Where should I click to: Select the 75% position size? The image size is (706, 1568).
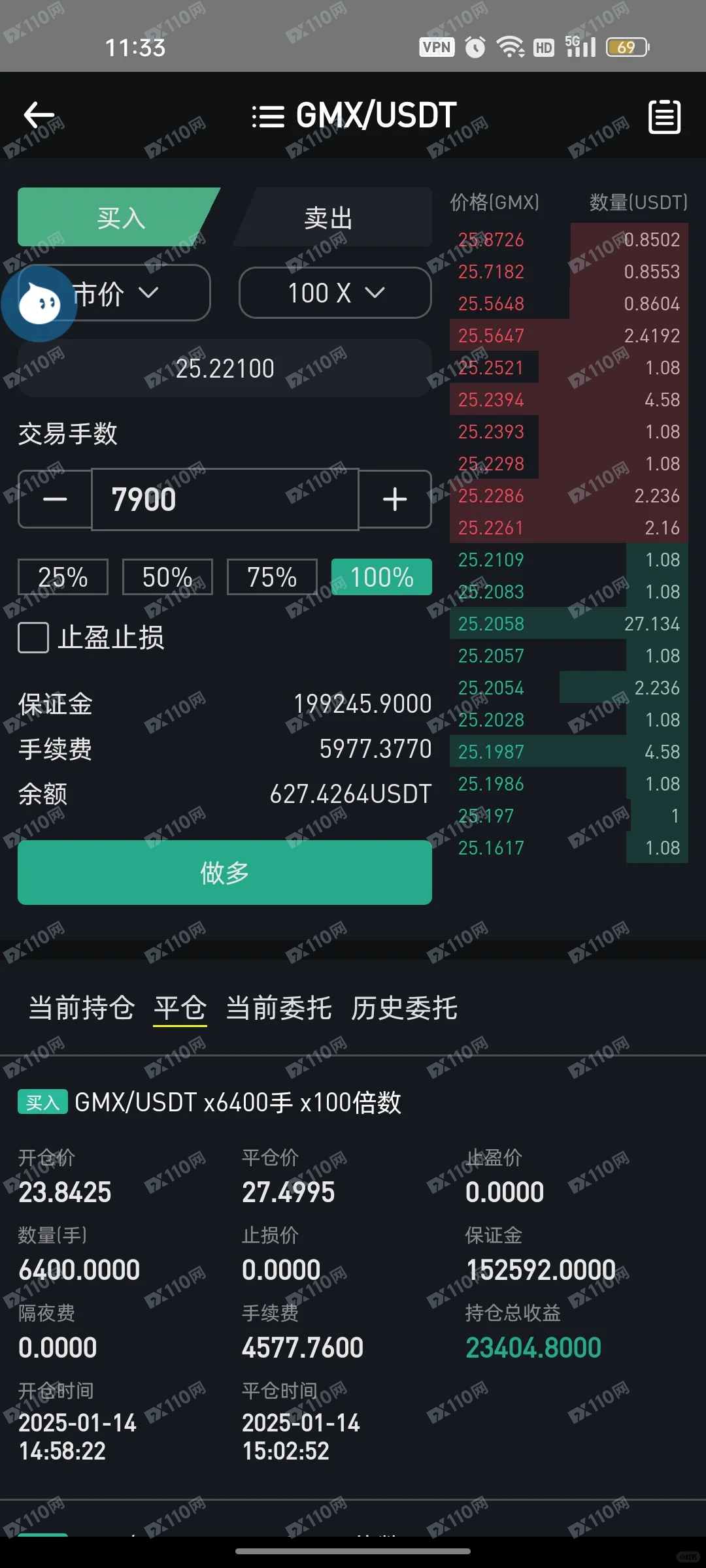(272, 577)
